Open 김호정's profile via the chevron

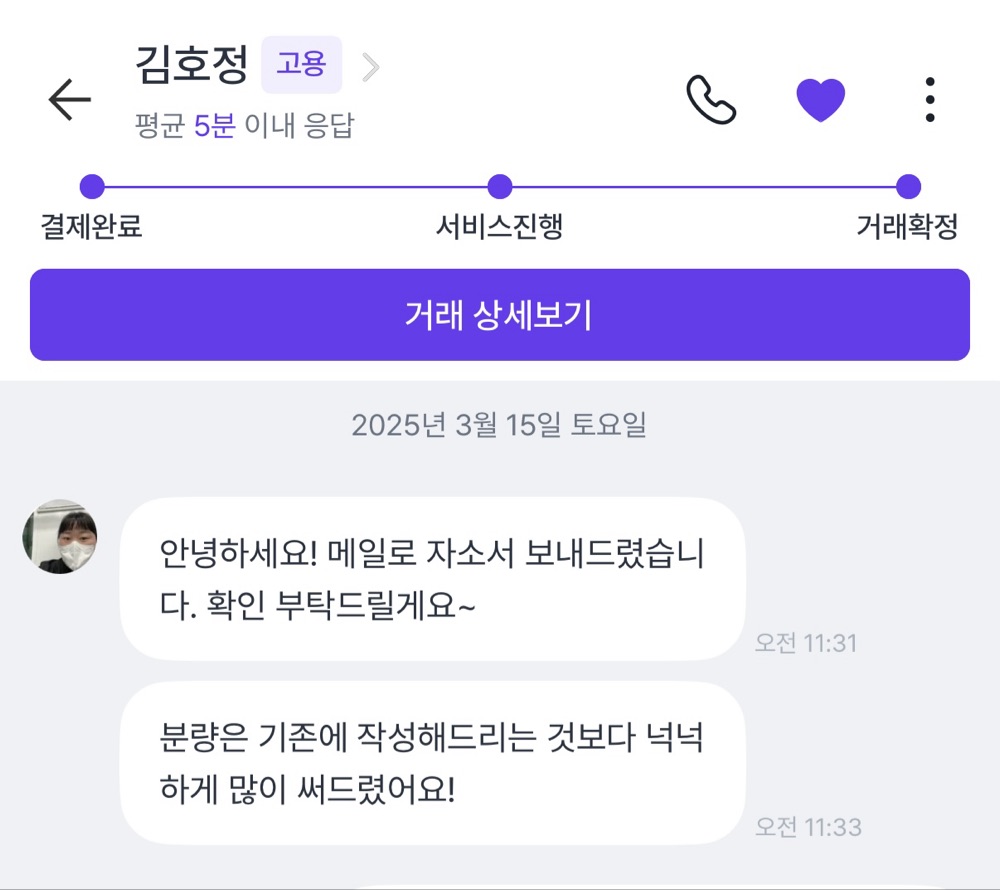(371, 67)
